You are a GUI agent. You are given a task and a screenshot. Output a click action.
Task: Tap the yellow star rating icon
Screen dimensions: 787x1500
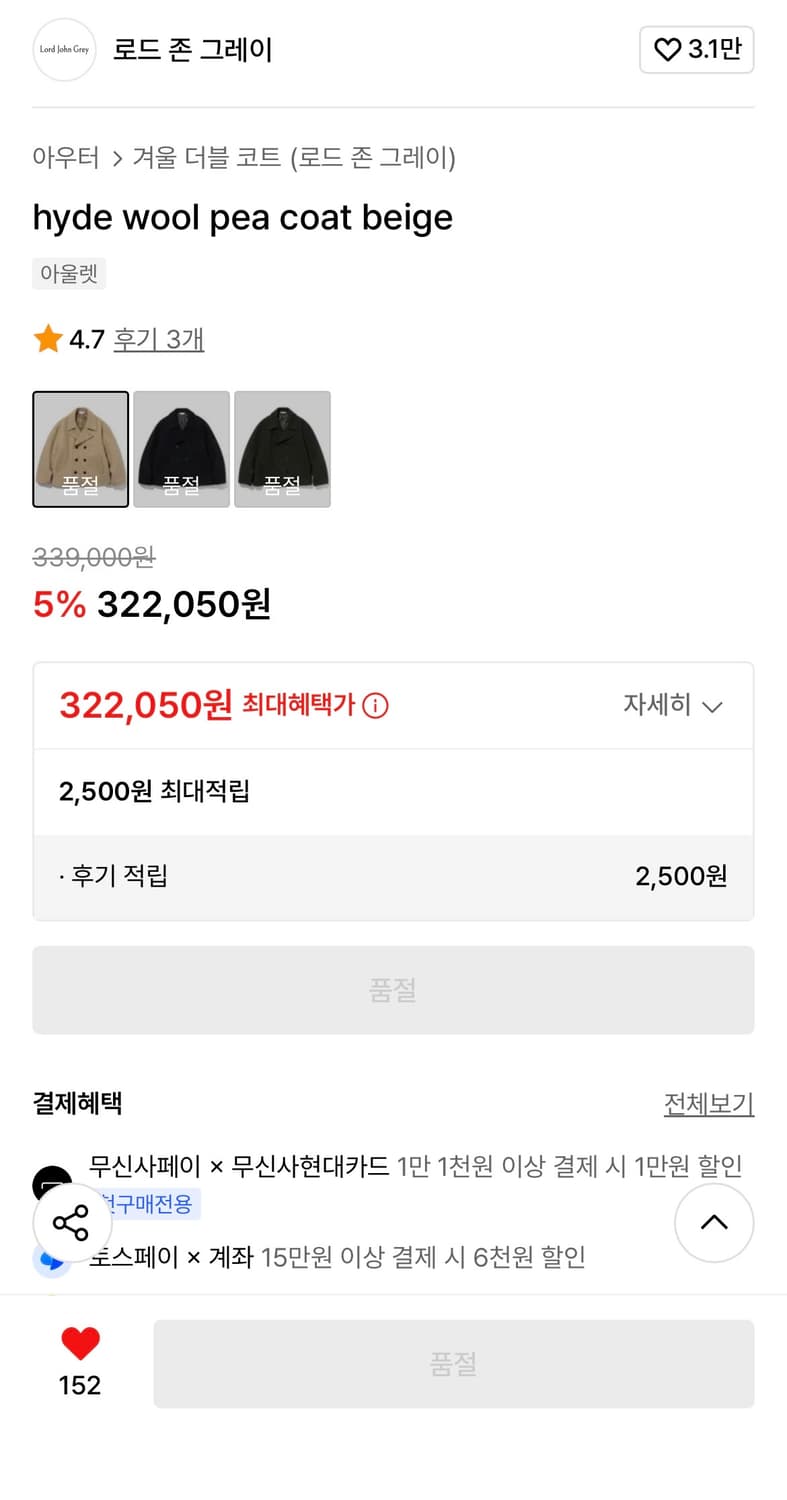pos(46,338)
